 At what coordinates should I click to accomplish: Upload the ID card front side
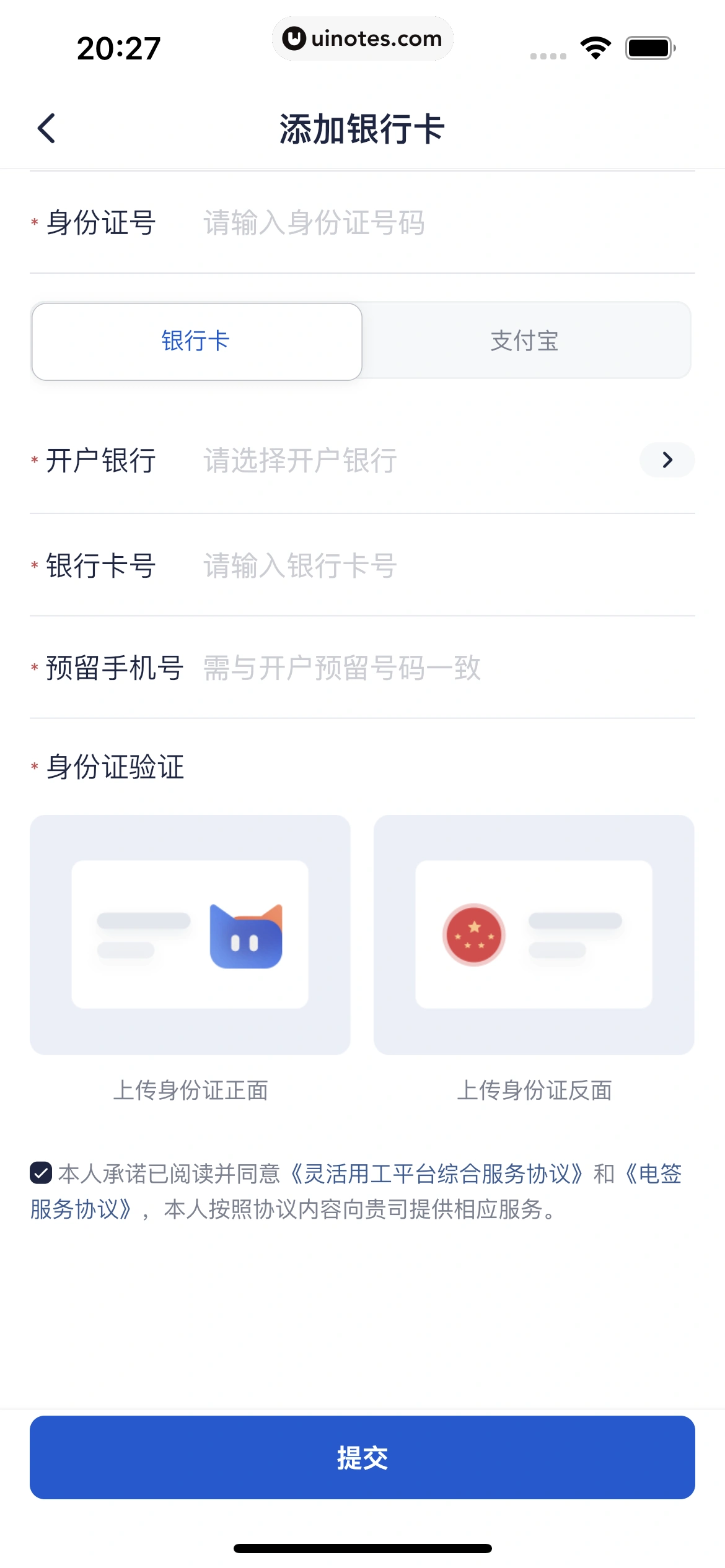(190, 934)
